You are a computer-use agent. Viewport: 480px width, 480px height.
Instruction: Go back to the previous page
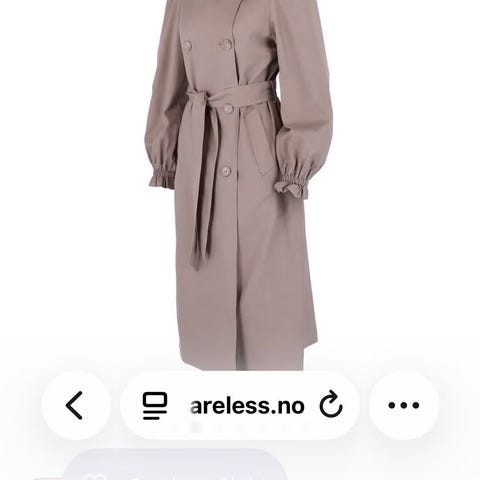point(76,405)
